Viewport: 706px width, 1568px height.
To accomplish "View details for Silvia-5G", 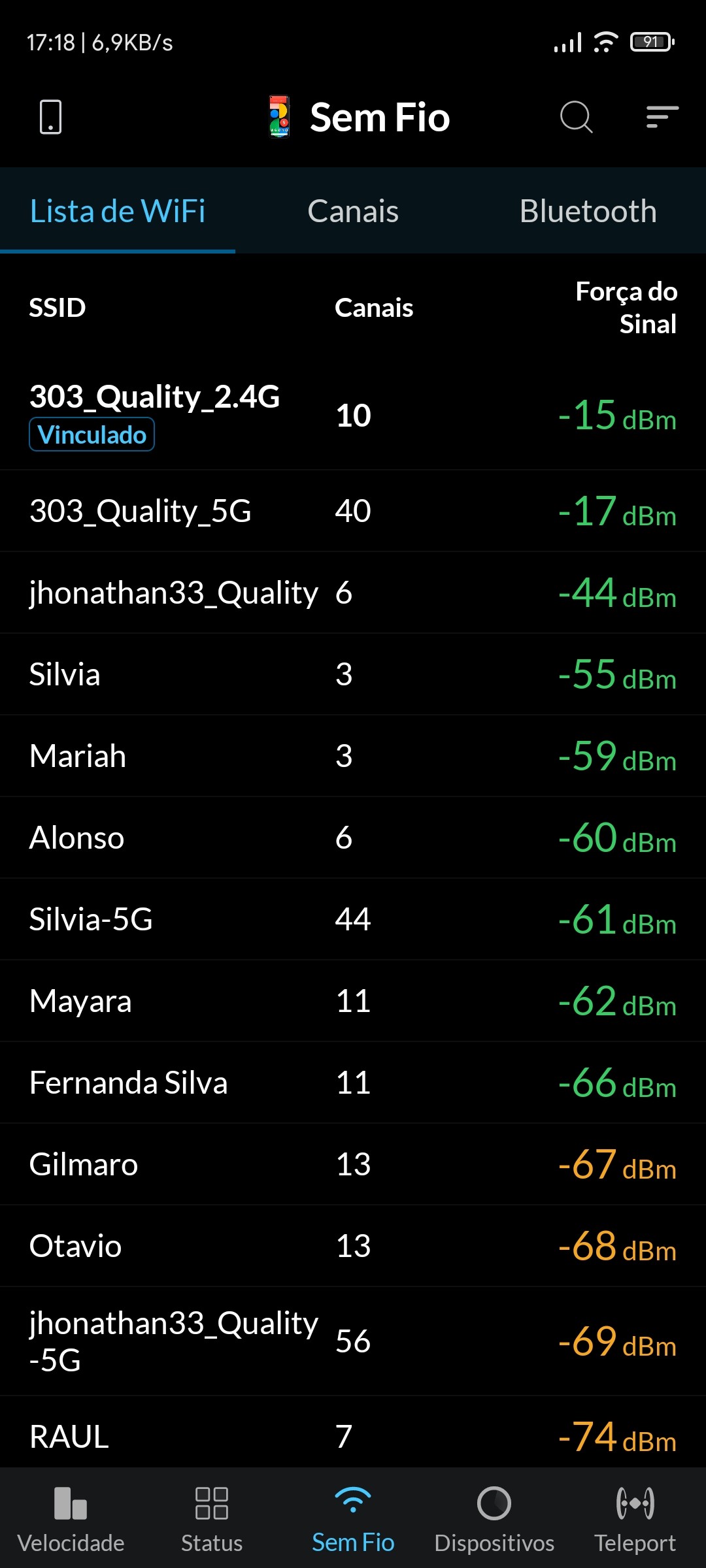I will (x=353, y=919).
